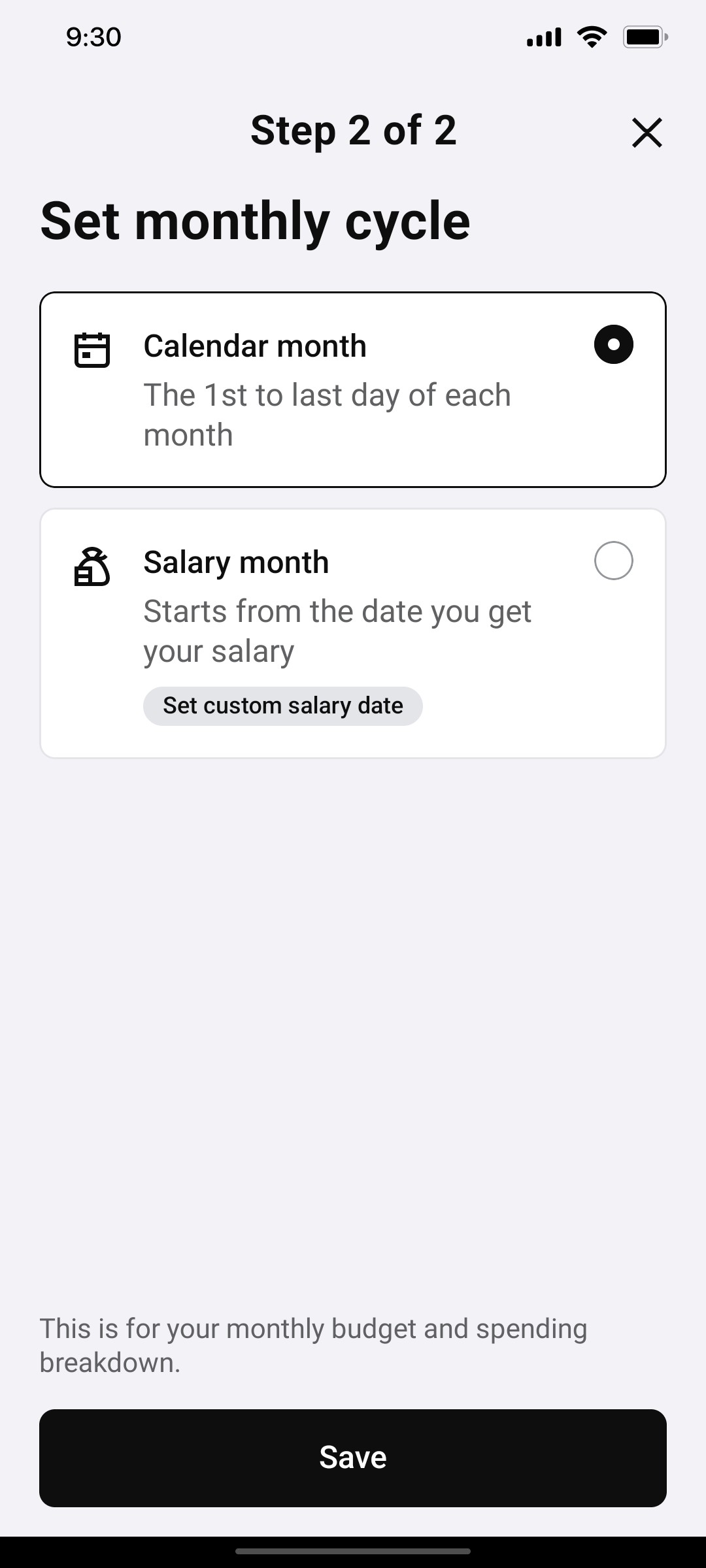Tap the Wi-Fi icon in the status bar

pos(592,36)
